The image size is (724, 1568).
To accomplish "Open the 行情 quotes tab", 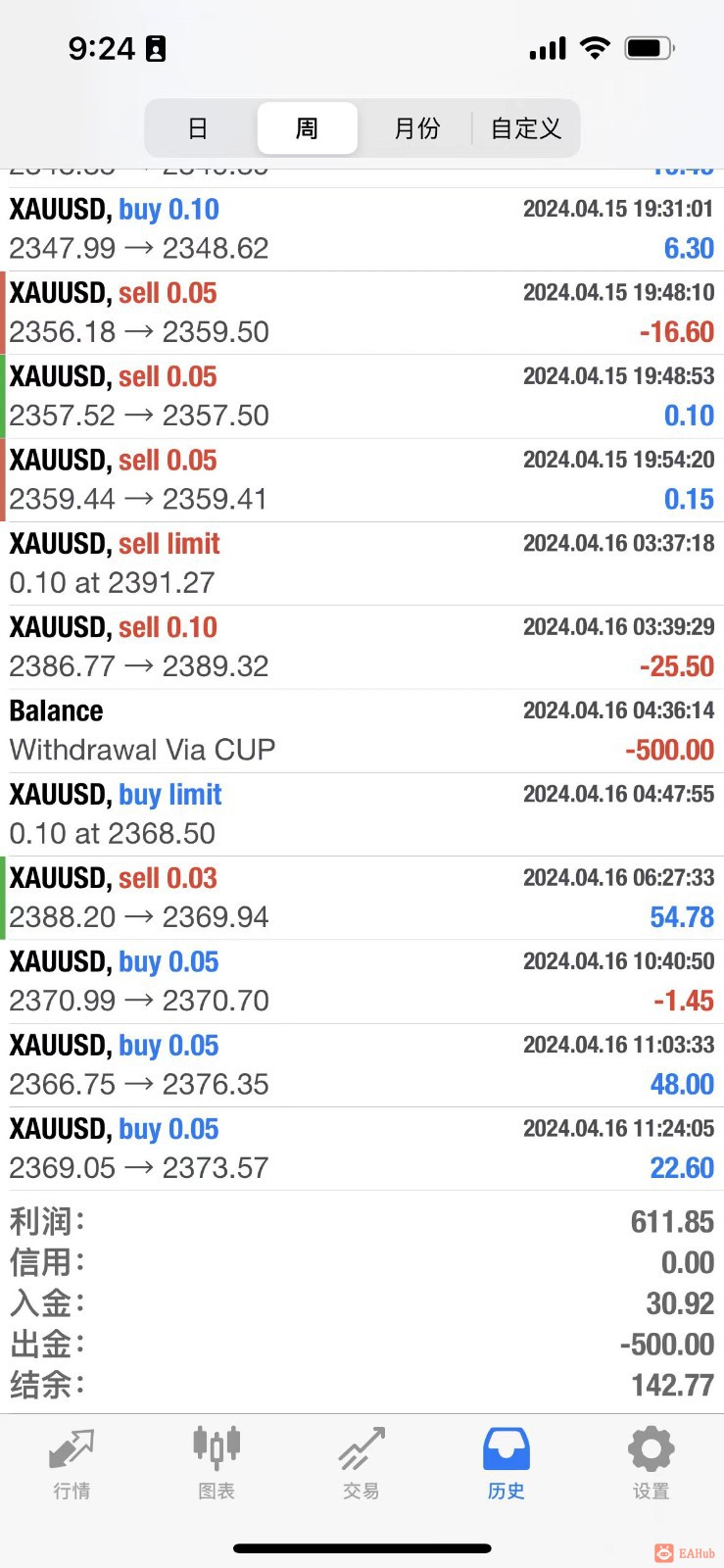I will pos(72,1464).
